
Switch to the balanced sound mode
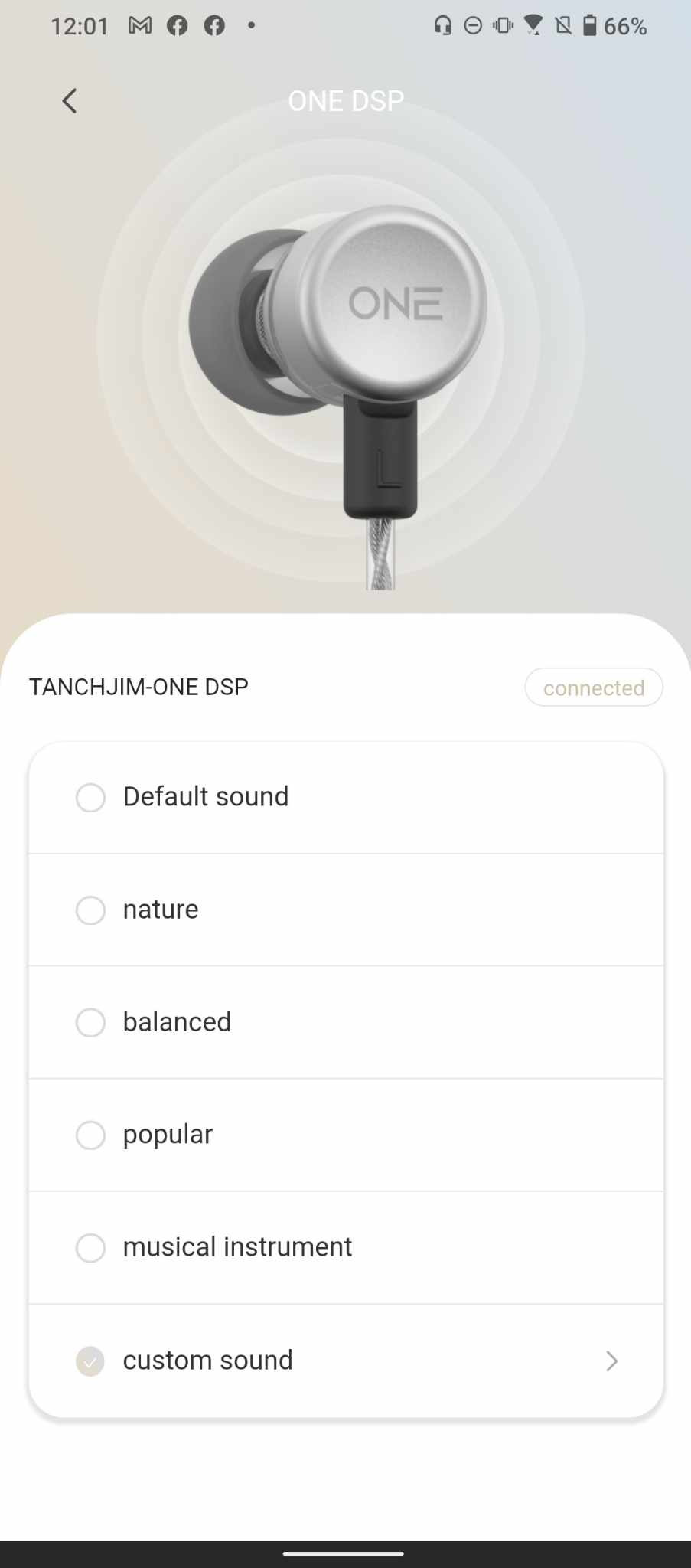[90, 1022]
